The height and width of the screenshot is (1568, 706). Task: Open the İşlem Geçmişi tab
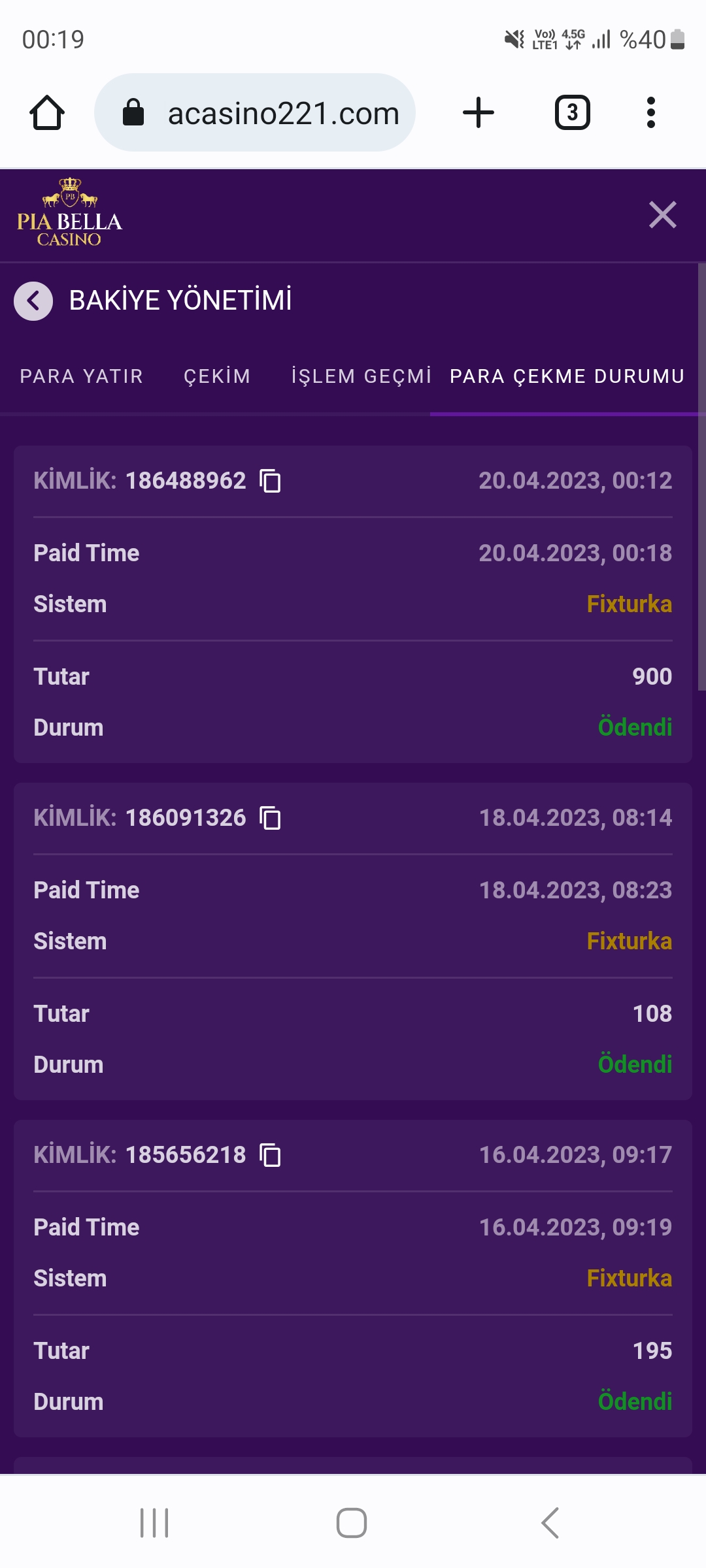tap(361, 376)
